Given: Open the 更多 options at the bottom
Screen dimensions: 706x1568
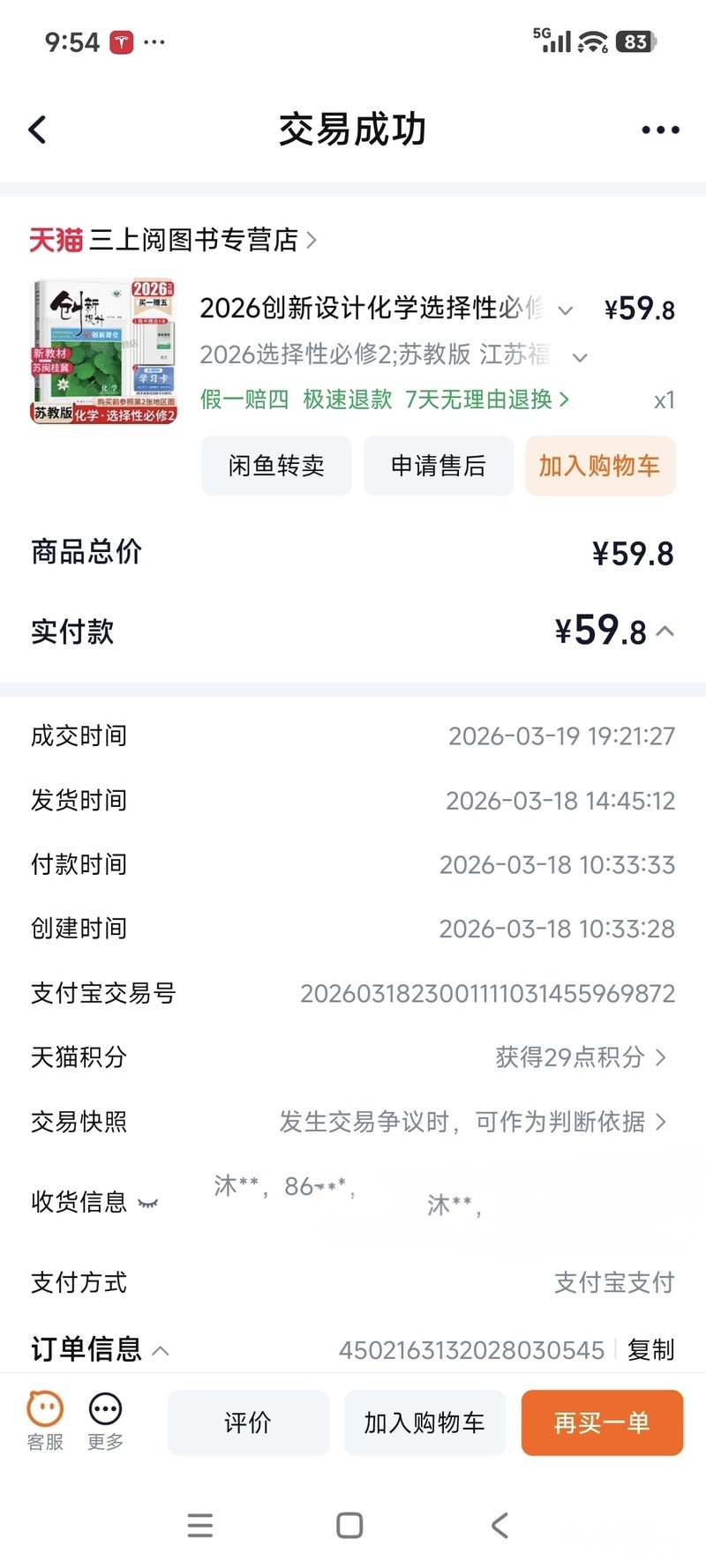Looking at the screenshot, I should coord(106,1420).
